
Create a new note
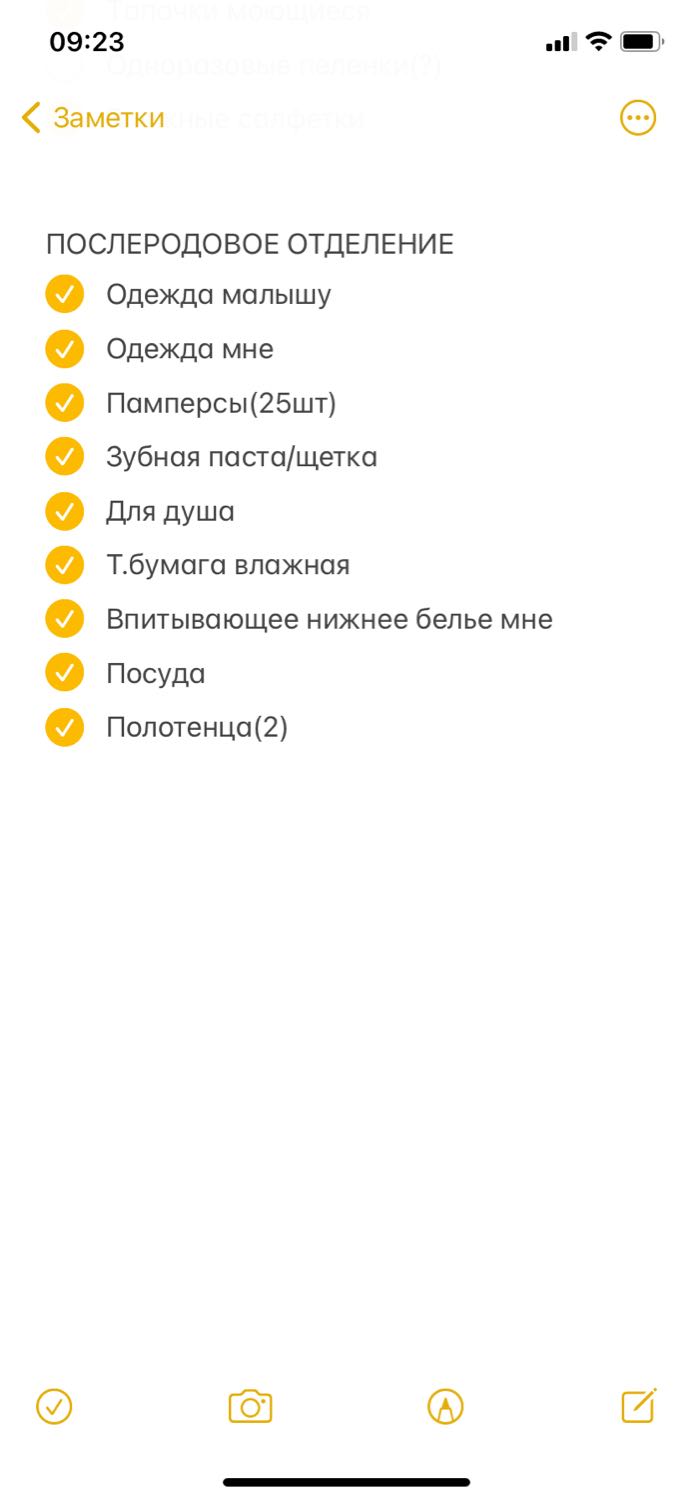click(639, 1406)
